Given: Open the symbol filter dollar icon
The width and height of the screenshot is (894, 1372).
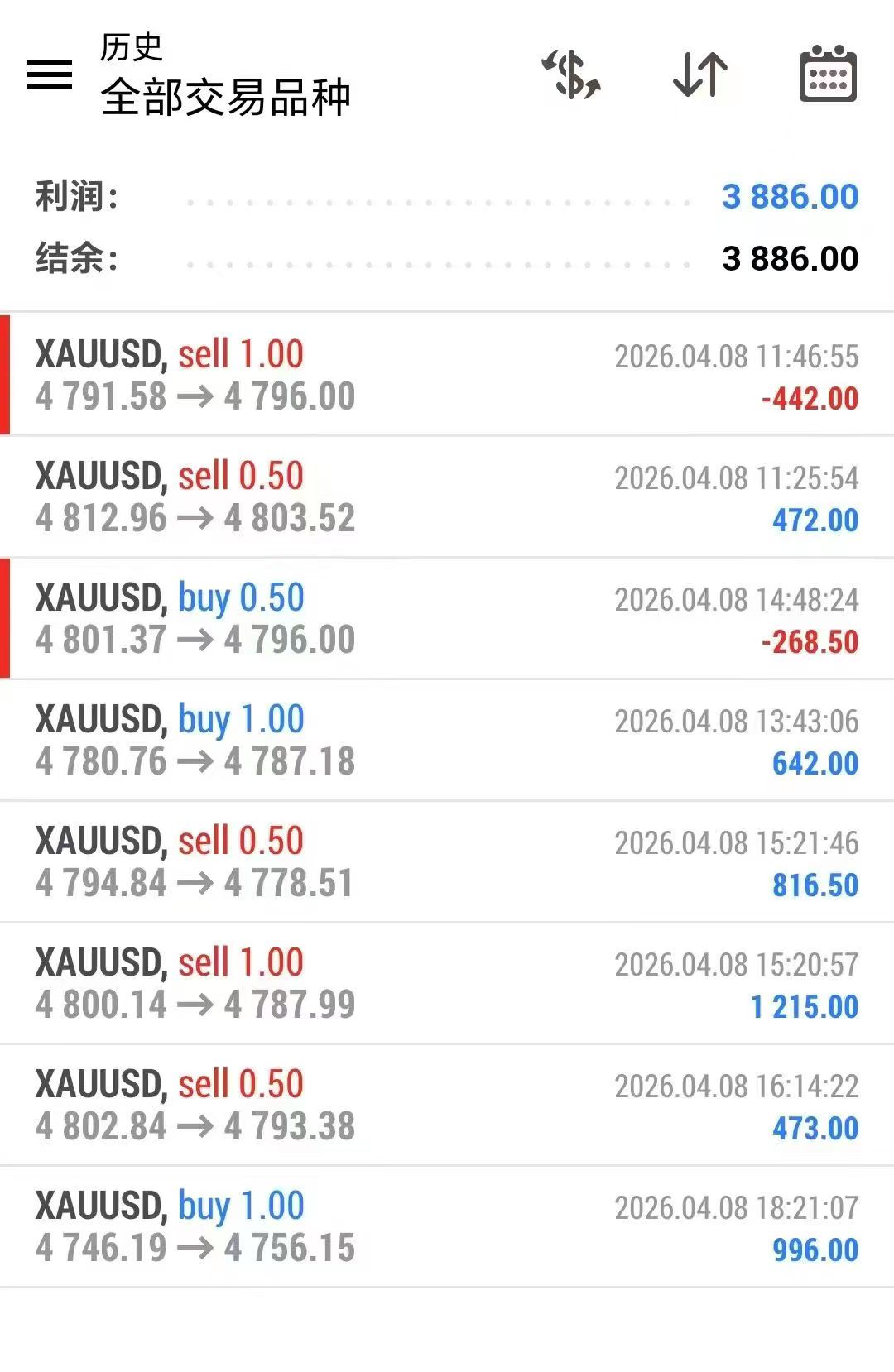Looking at the screenshot, I should click(571, 74).
